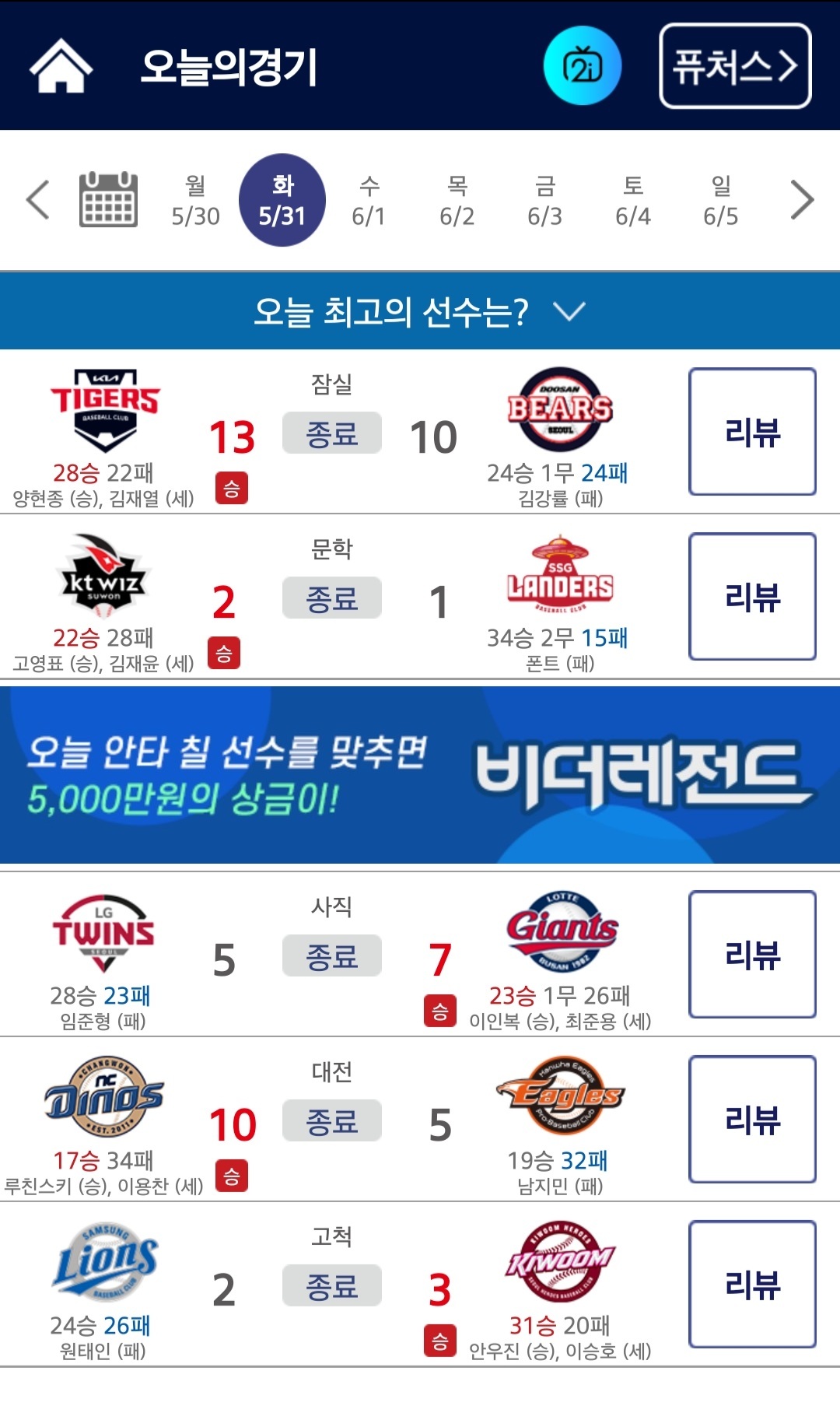Select Wednesday 6/1
The image size is (840, 1420).
click(x=369, y=201)
